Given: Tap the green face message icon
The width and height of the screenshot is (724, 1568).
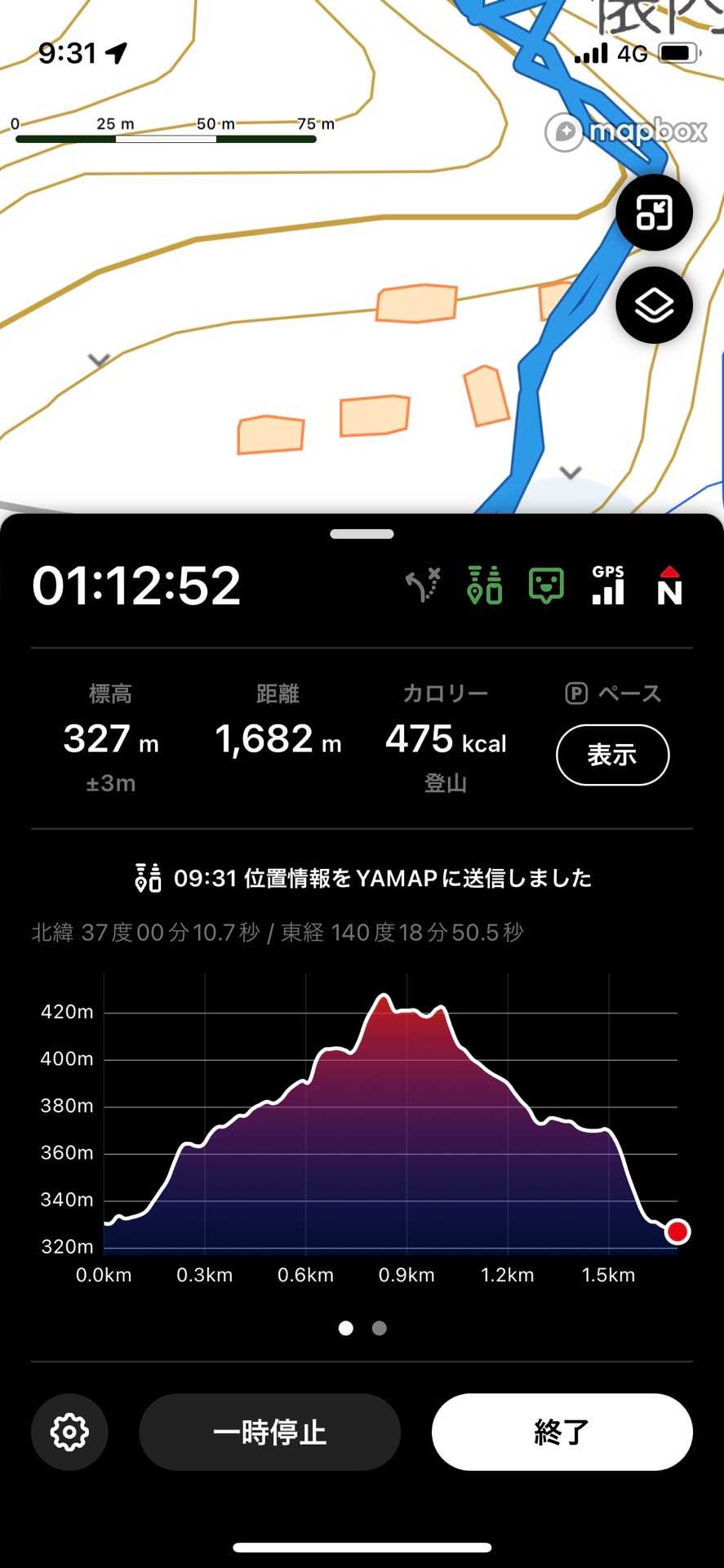Looking at the screenshot, I should click(546, 586).
